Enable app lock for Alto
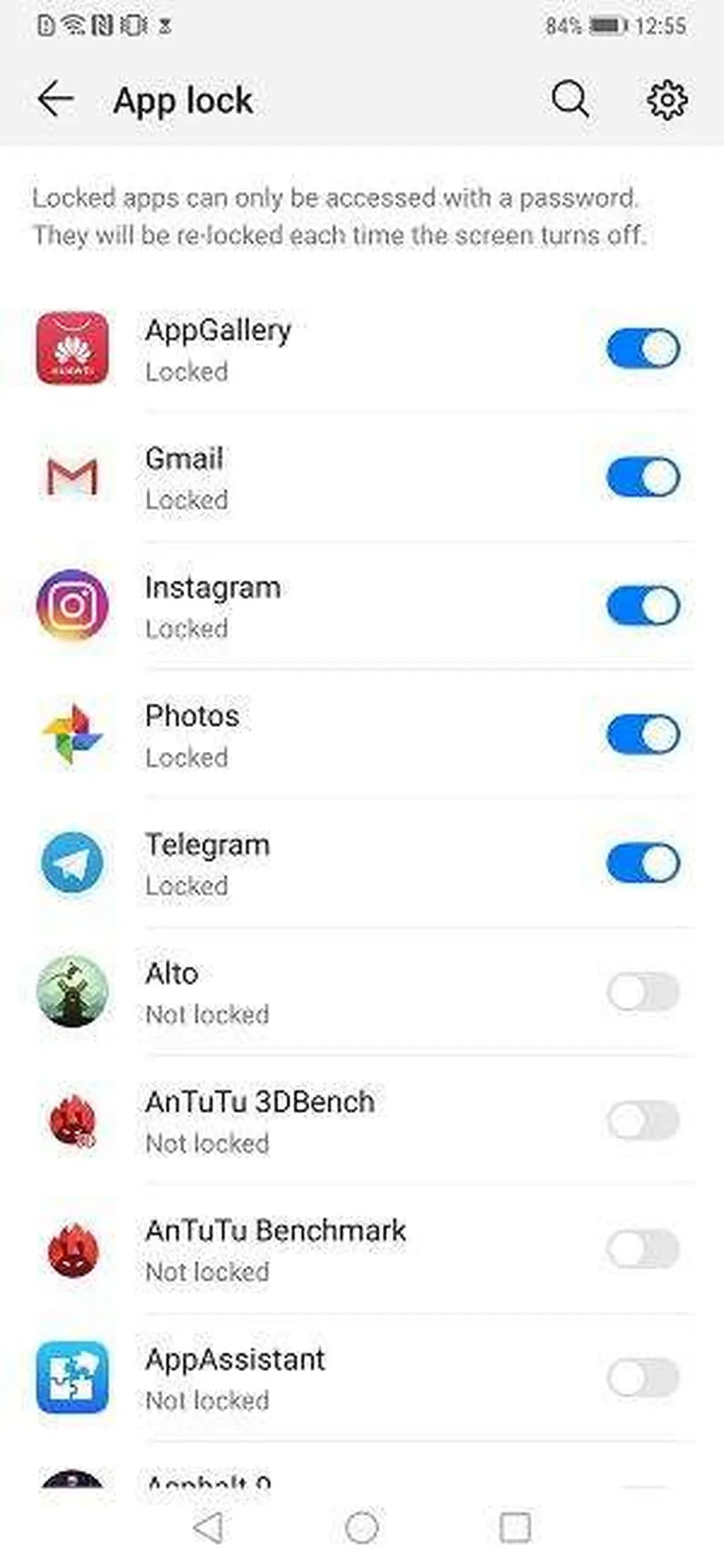This screenshot has width=724, height=1568. 643,991
